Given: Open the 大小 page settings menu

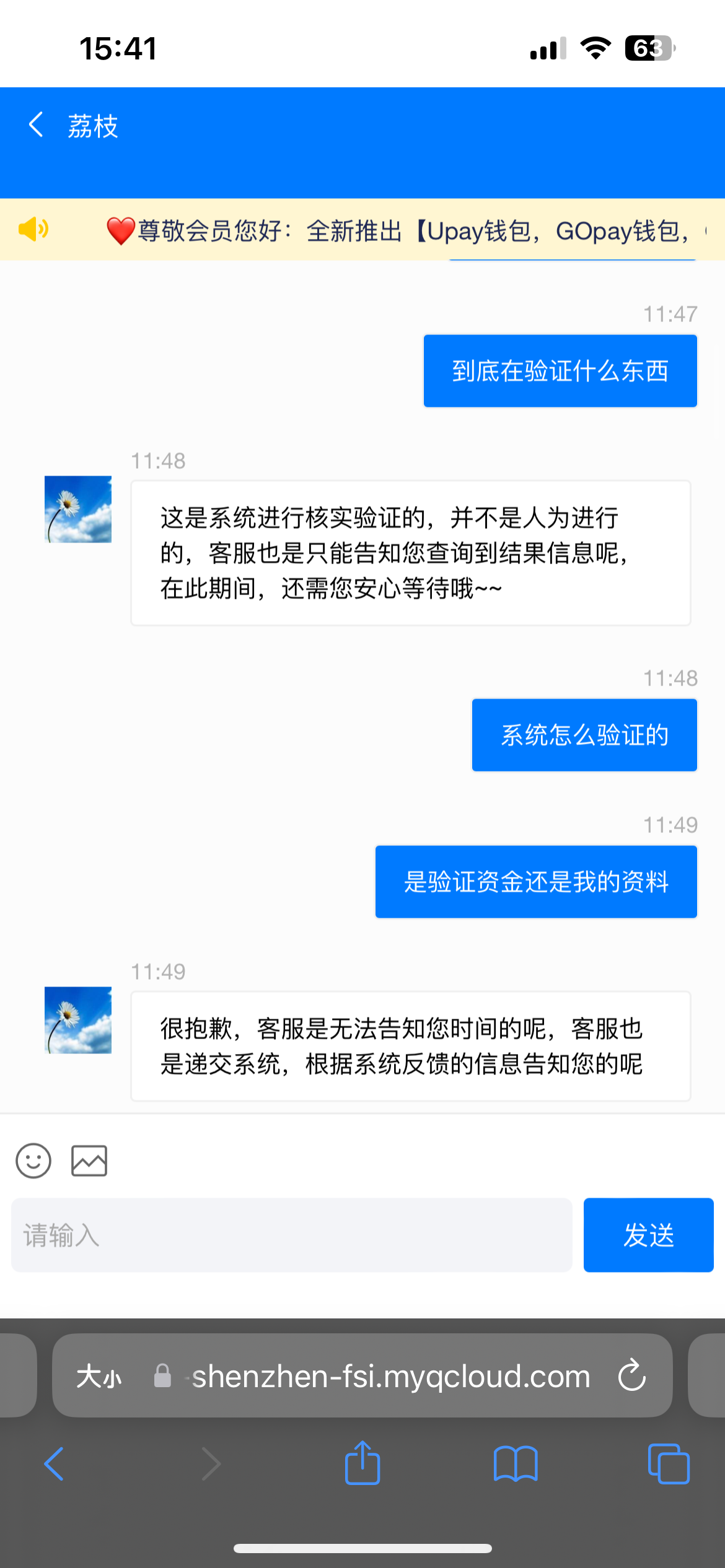Looking at the screenshot, I should 99,1377.
